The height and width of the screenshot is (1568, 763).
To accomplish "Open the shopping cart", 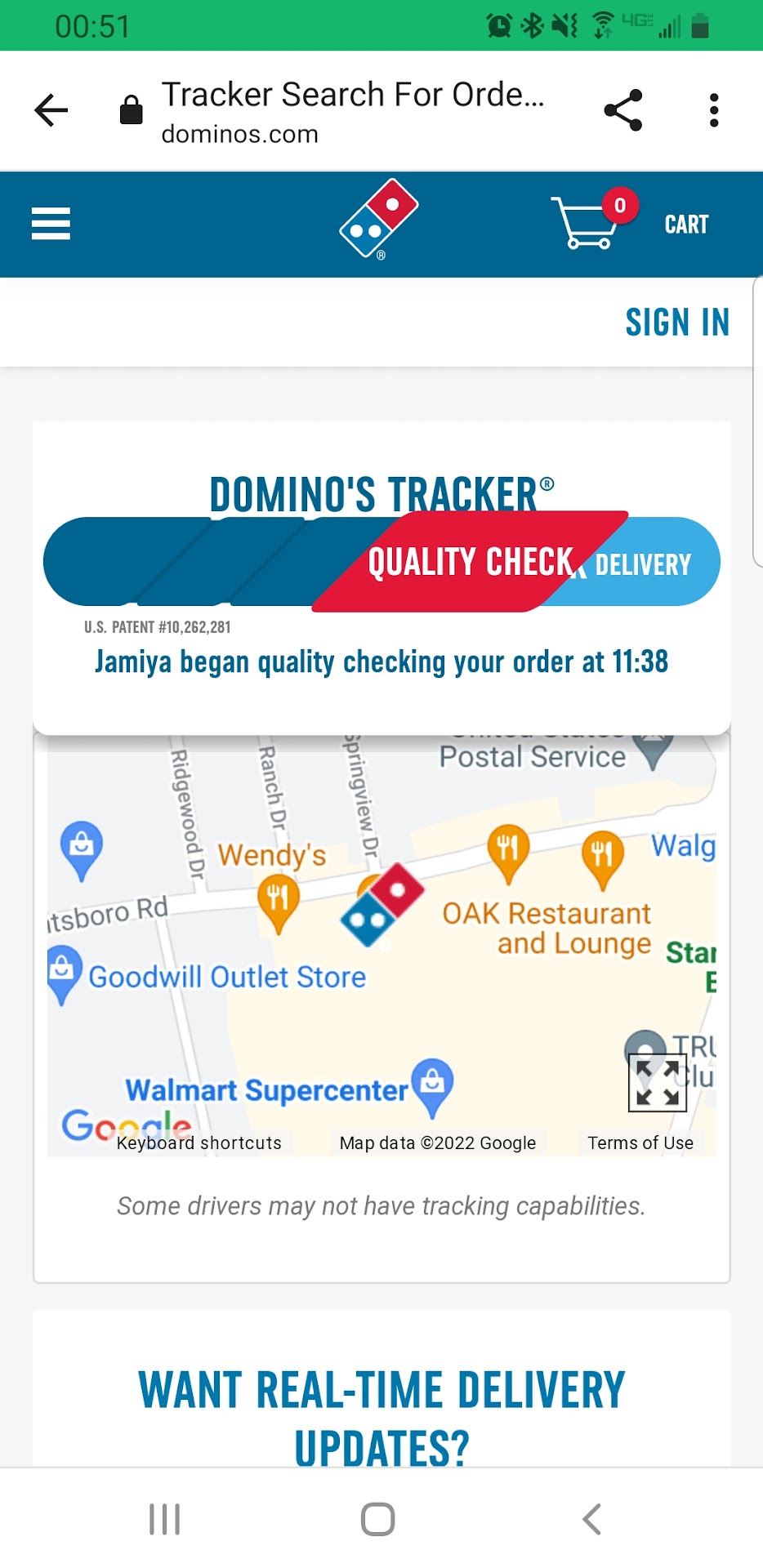I will tap(629, 223).
